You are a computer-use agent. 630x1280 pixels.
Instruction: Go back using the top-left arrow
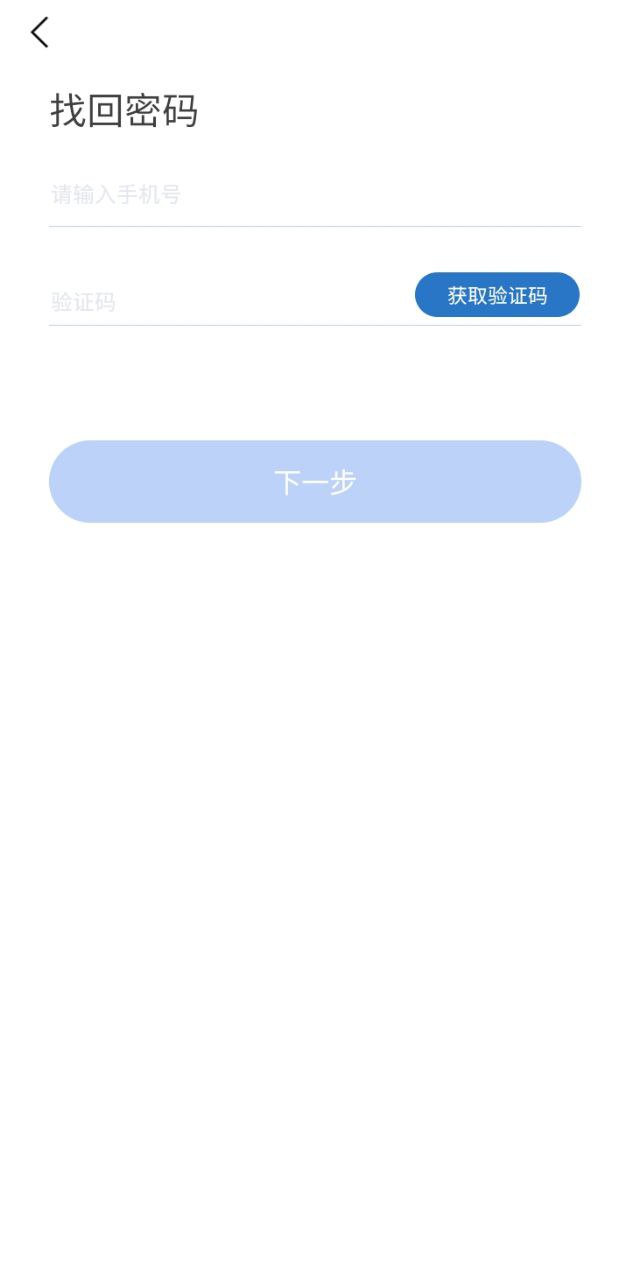39,33
